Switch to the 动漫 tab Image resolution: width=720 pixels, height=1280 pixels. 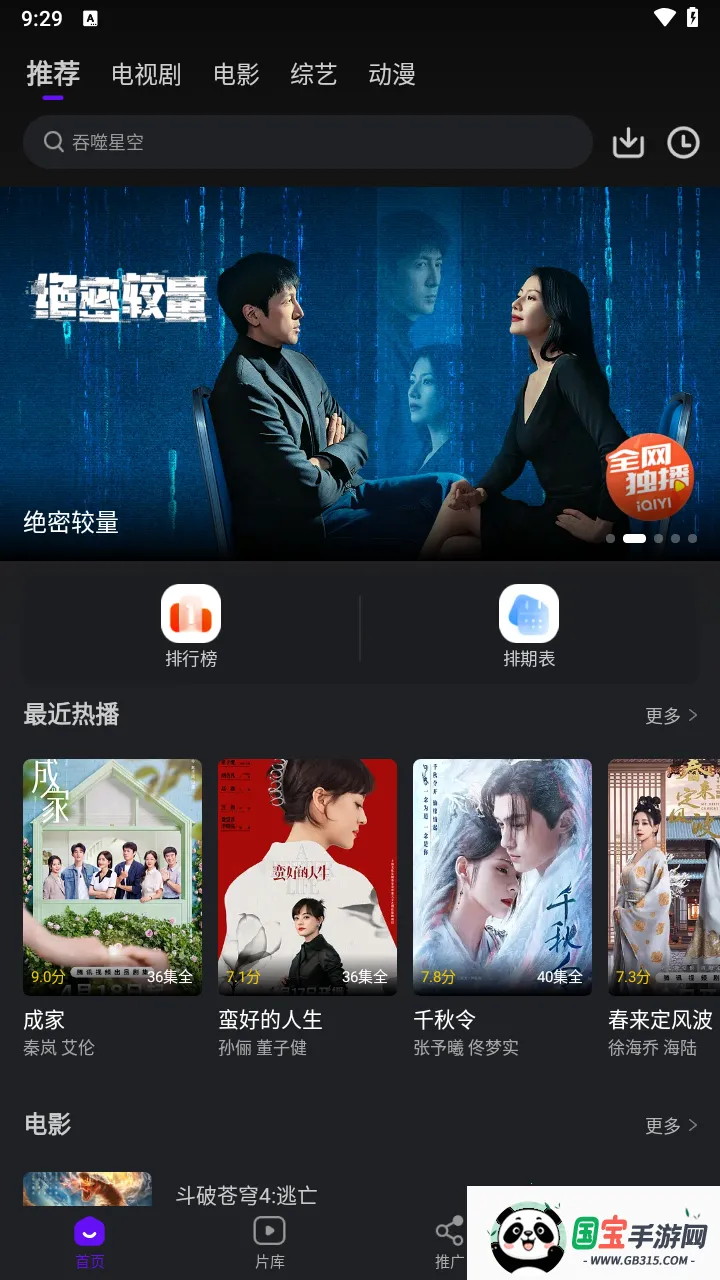392,74
